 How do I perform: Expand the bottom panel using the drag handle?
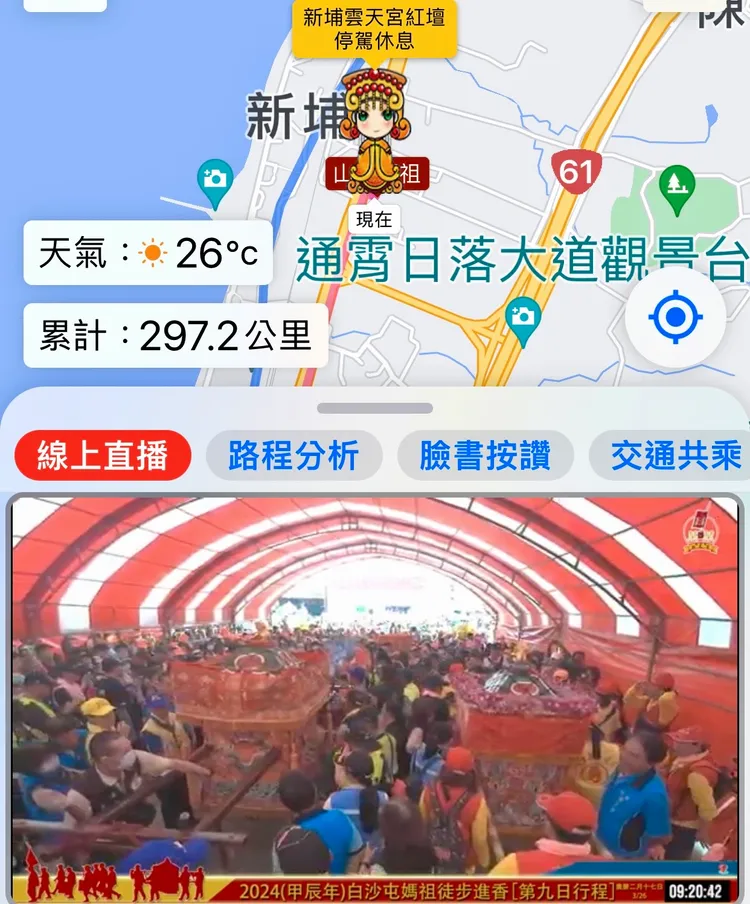click(x=375, y=409)
